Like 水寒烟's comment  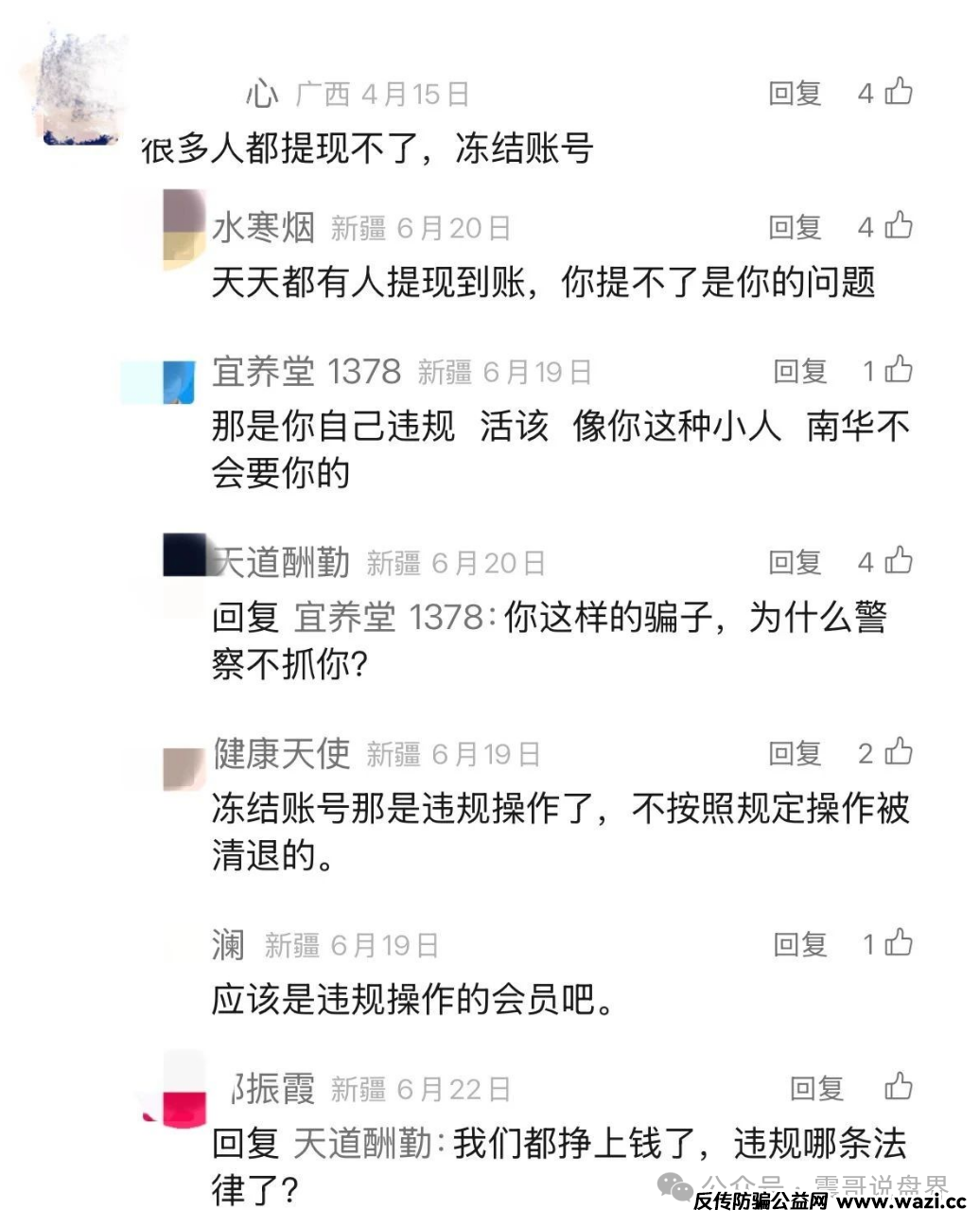coord(898,226)
